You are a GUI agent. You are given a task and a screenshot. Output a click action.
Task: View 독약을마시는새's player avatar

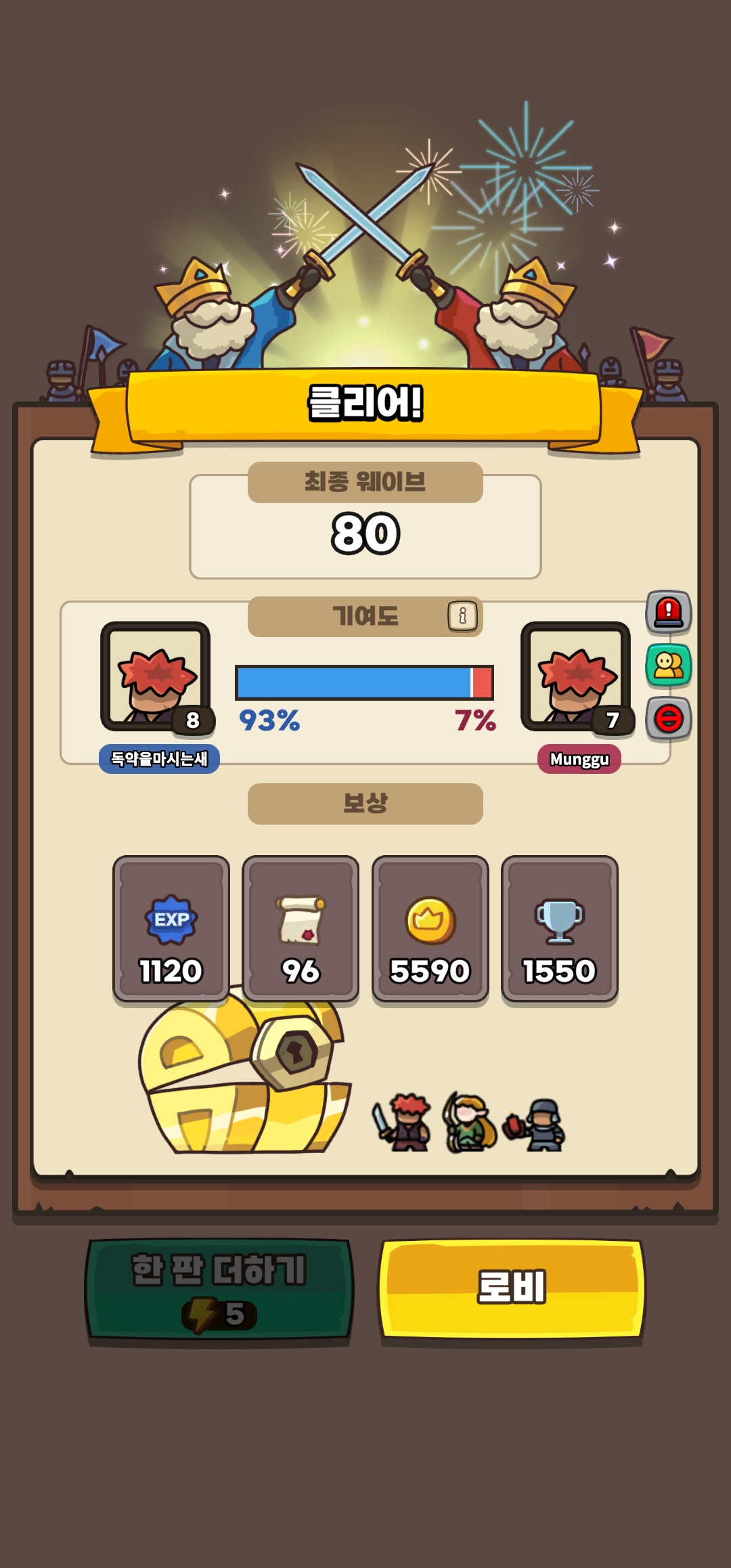click(155, 676)
